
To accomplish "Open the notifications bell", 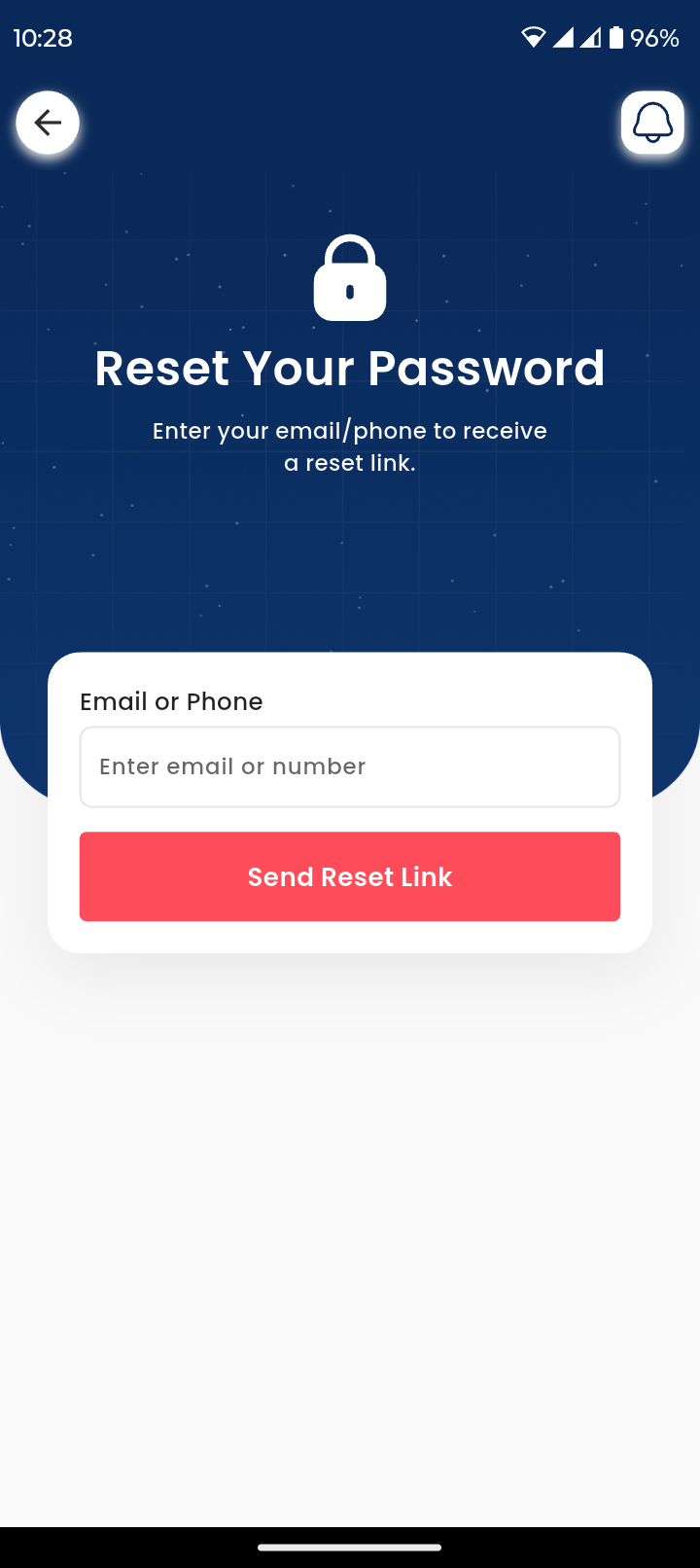I will point(652,124).
